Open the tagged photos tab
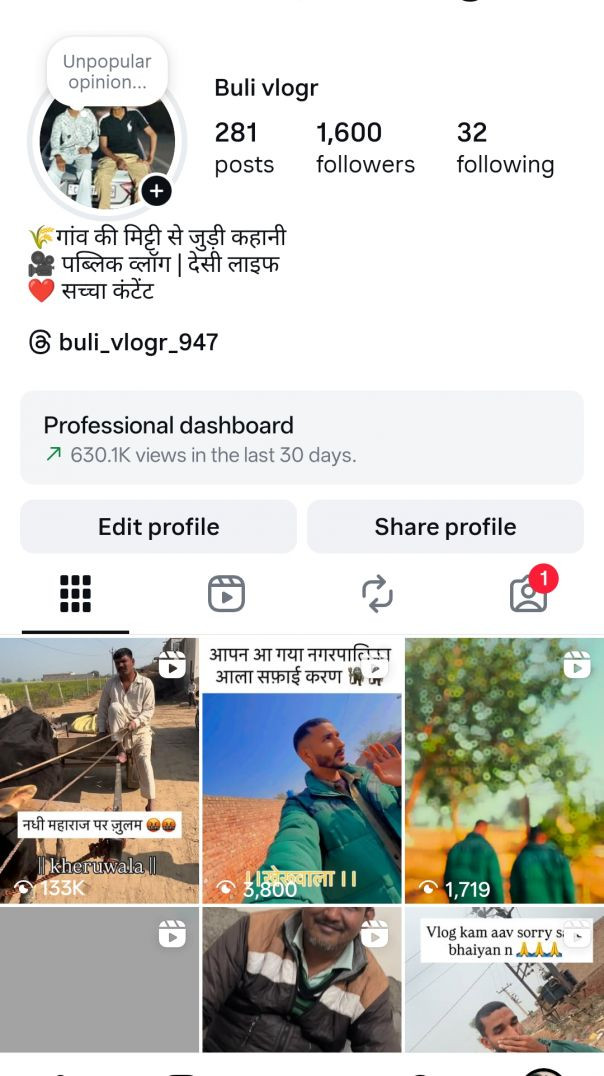 [528, 594]
